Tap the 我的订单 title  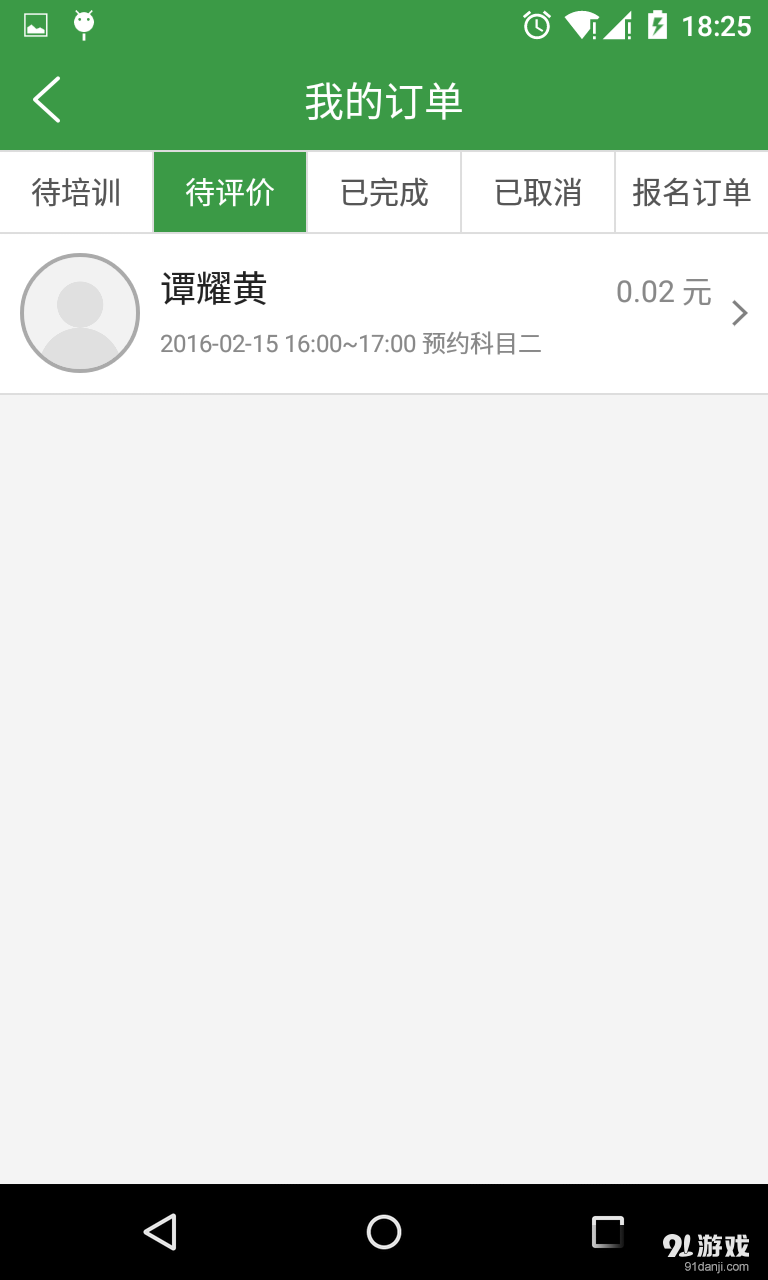[x=383, y=99]
